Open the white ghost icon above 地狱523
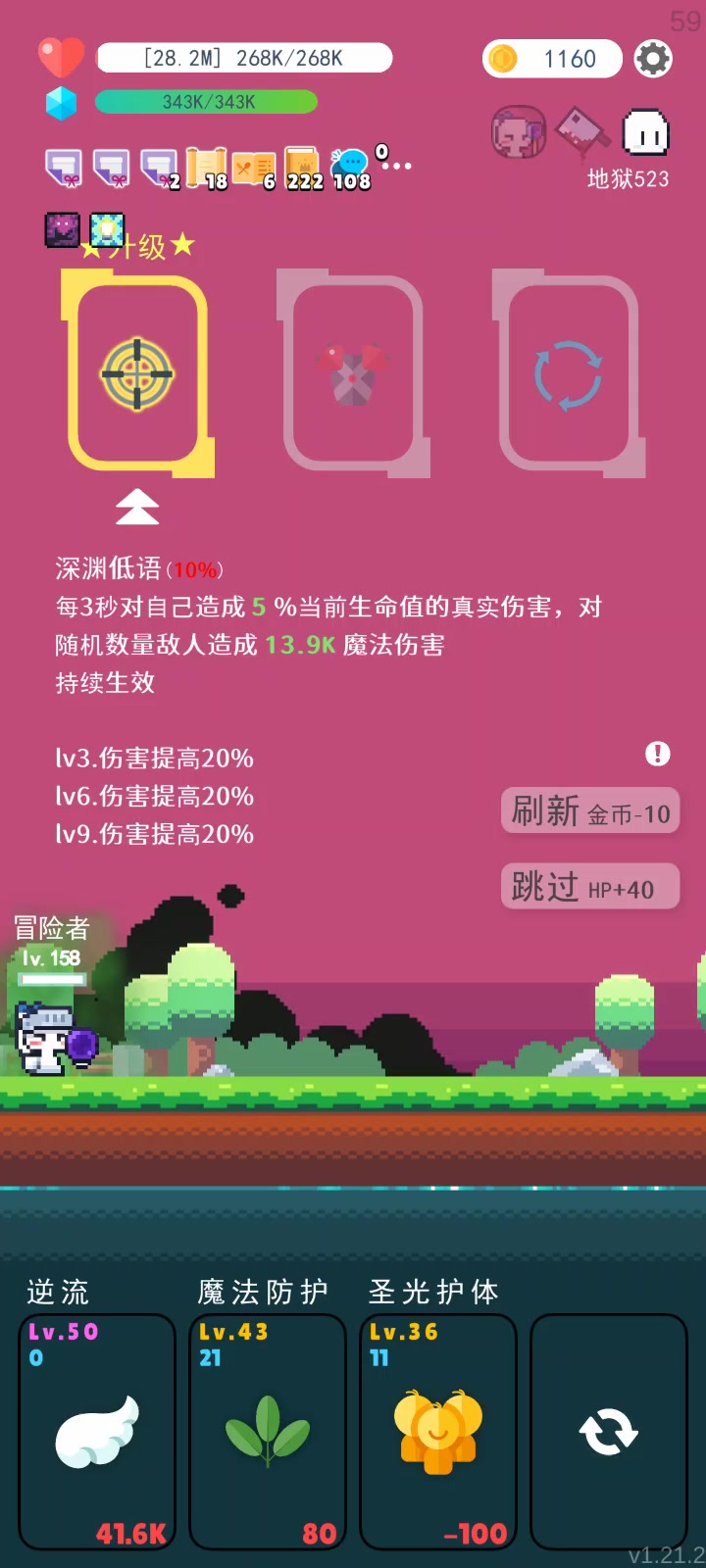The width and height of the screenshot is (706, 1568). click(646, 132)
